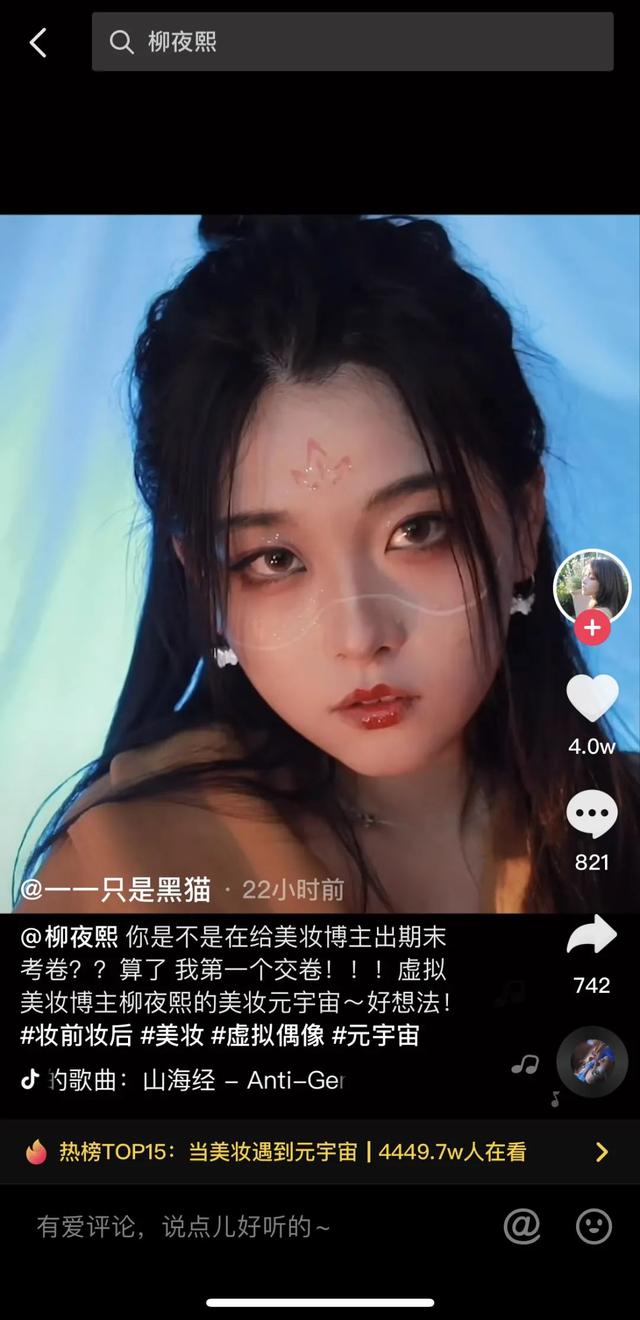The image size is (640, 1320).
Task: Open the creator's profile avatar
Action: point(592,586)
